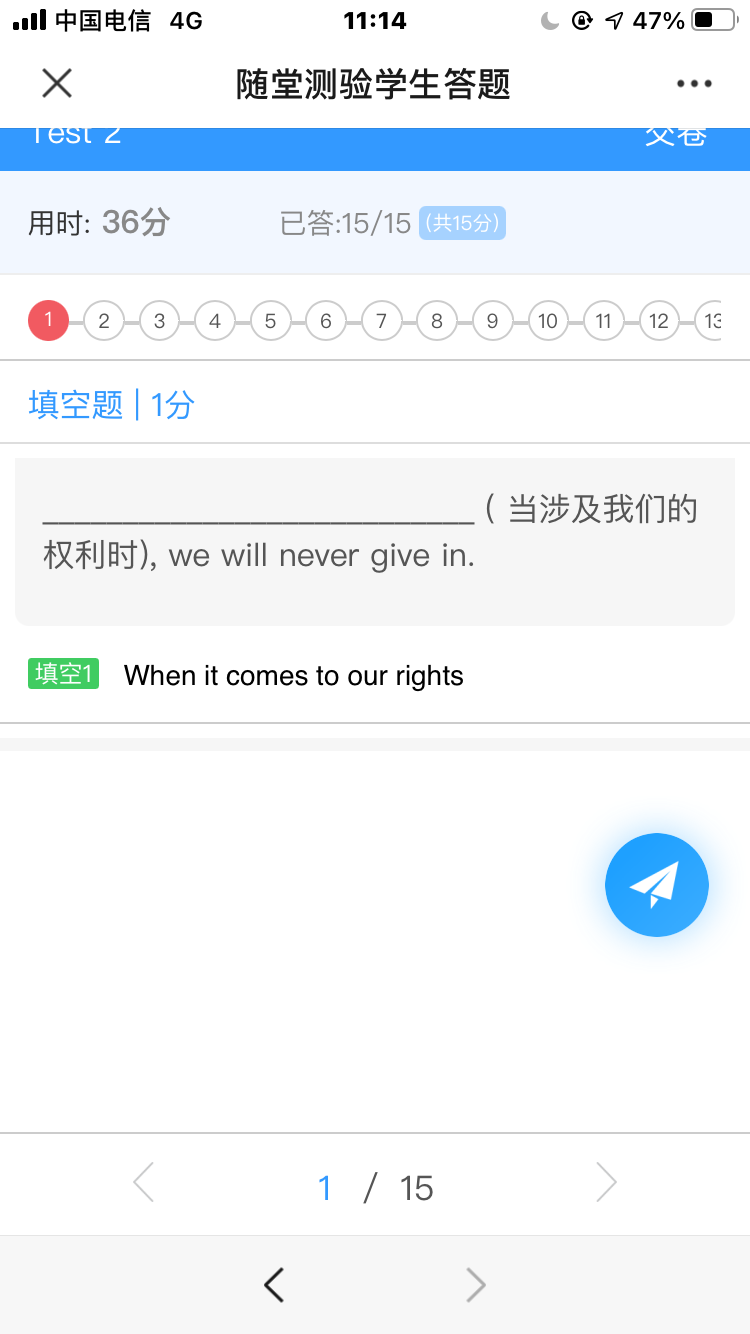Go to the previous question with left chevron
This screenshot has height=1334, width=750.
143,1182
